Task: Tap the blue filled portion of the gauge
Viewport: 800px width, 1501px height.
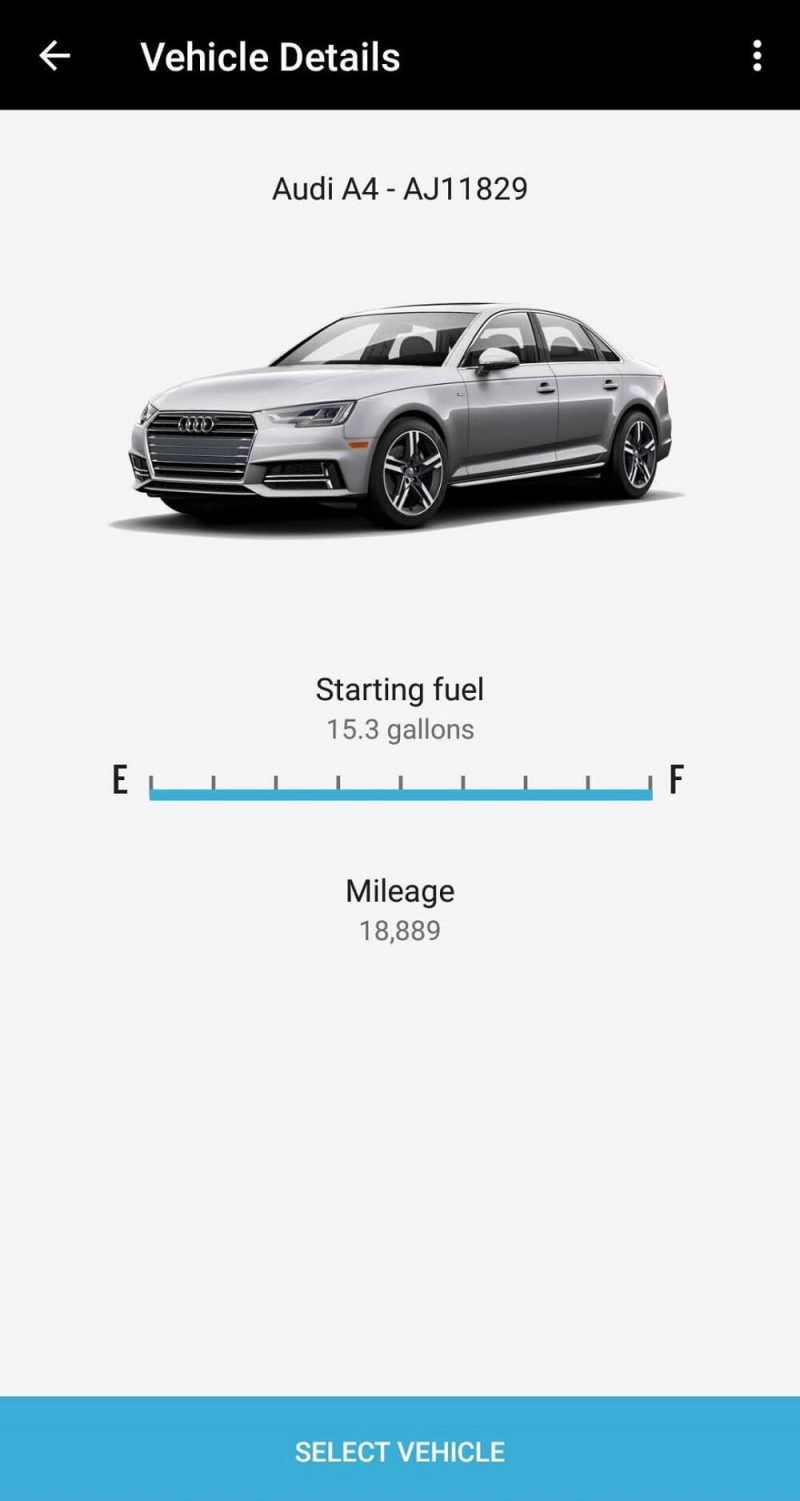Action: [400, 795]
